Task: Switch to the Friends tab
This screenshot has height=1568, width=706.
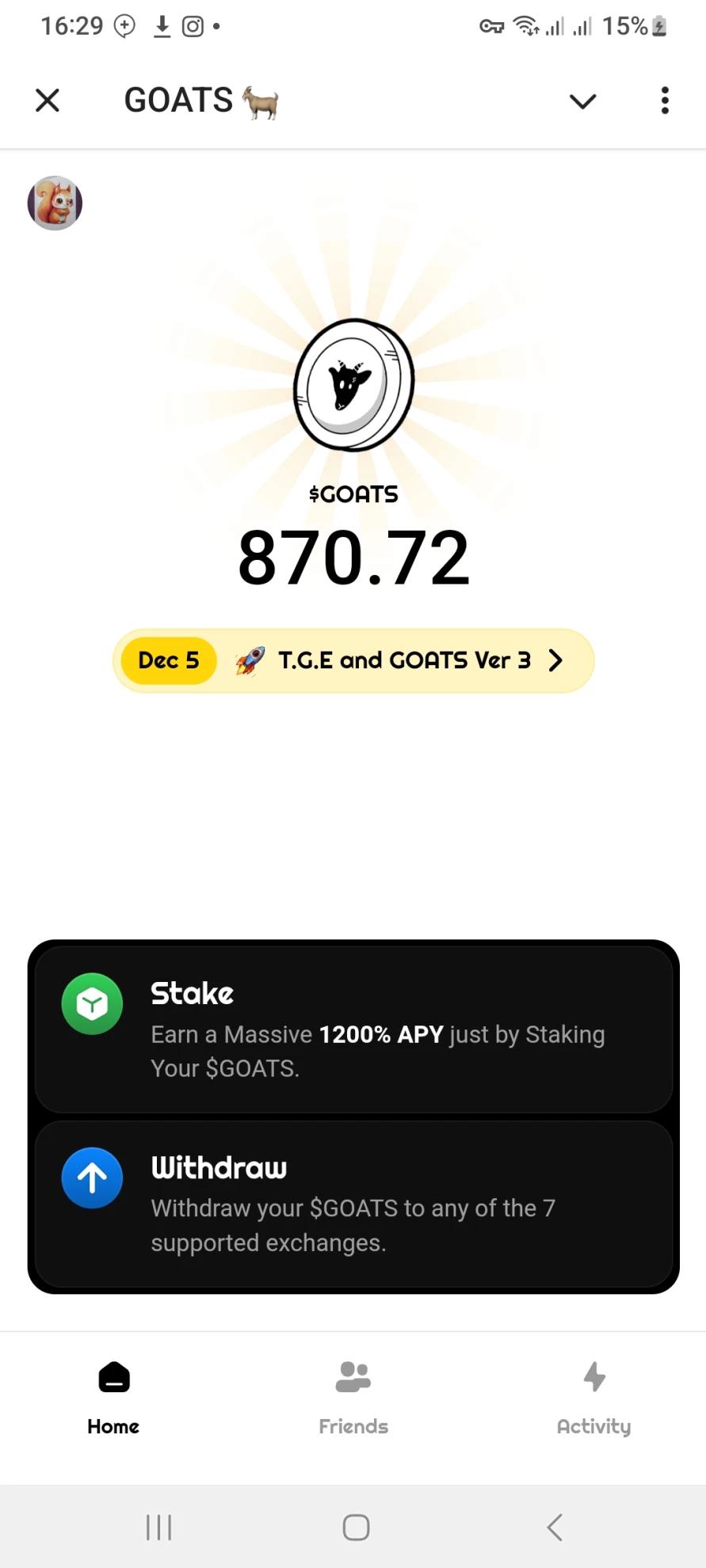Action: (353, 1397)
